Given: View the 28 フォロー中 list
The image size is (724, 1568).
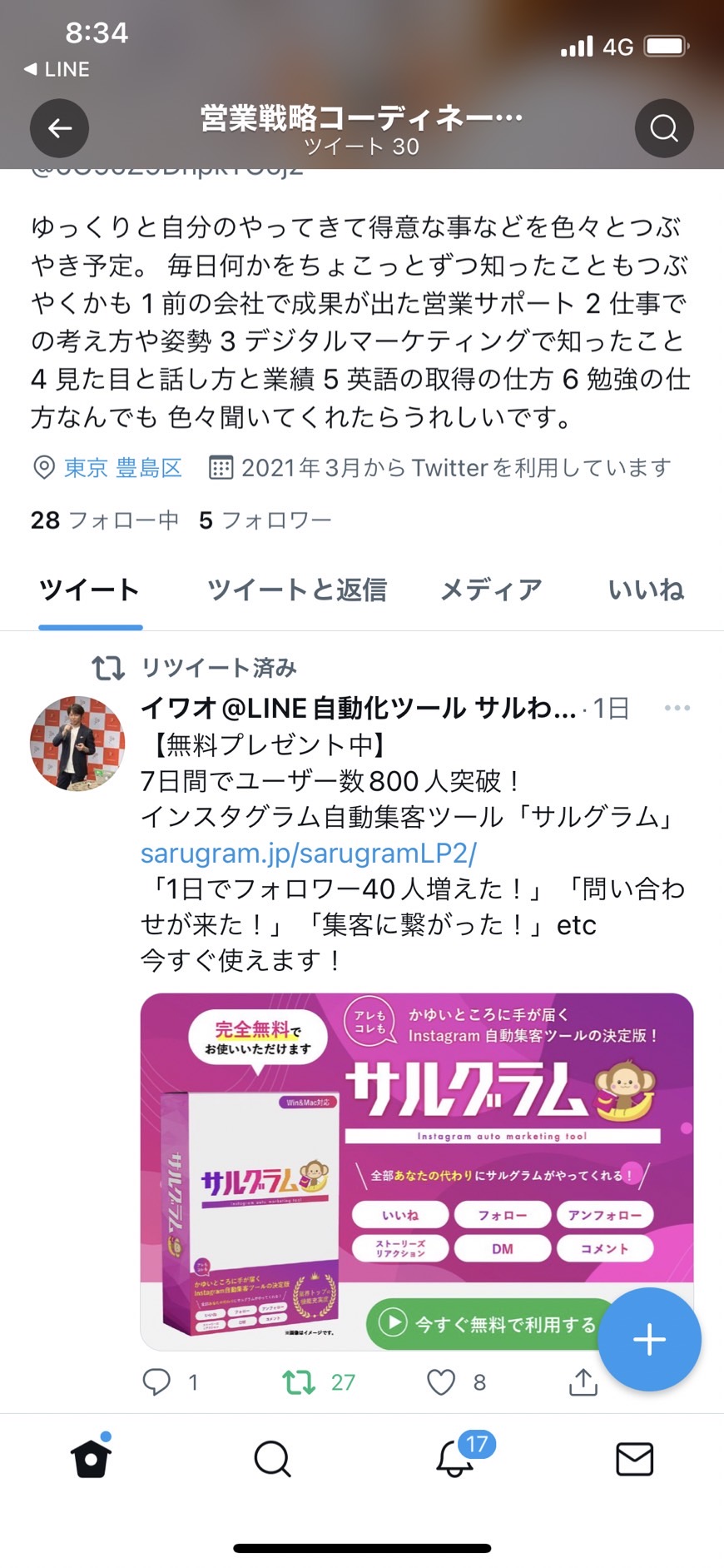Looking at the screenshot, I should (x=105, y=520).
